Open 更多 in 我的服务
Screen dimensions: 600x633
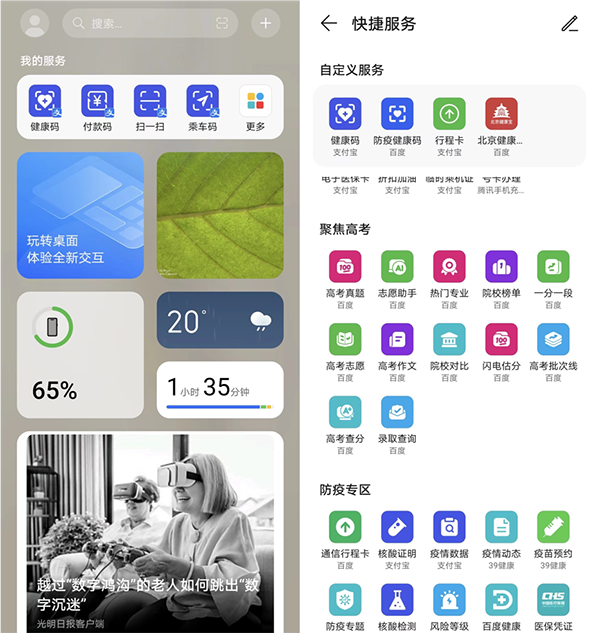pos(256,108)
